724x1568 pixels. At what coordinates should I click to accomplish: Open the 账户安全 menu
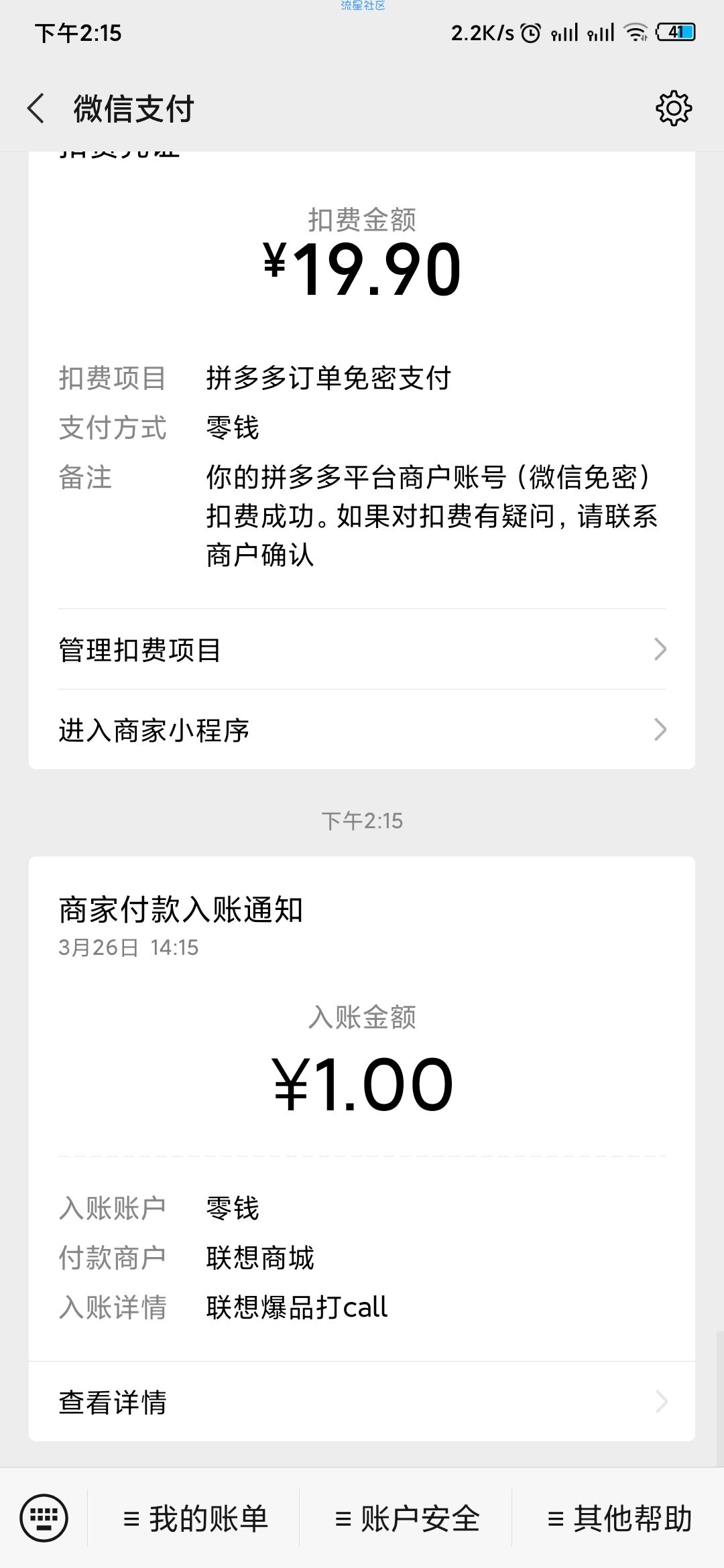coord(407,1518)
